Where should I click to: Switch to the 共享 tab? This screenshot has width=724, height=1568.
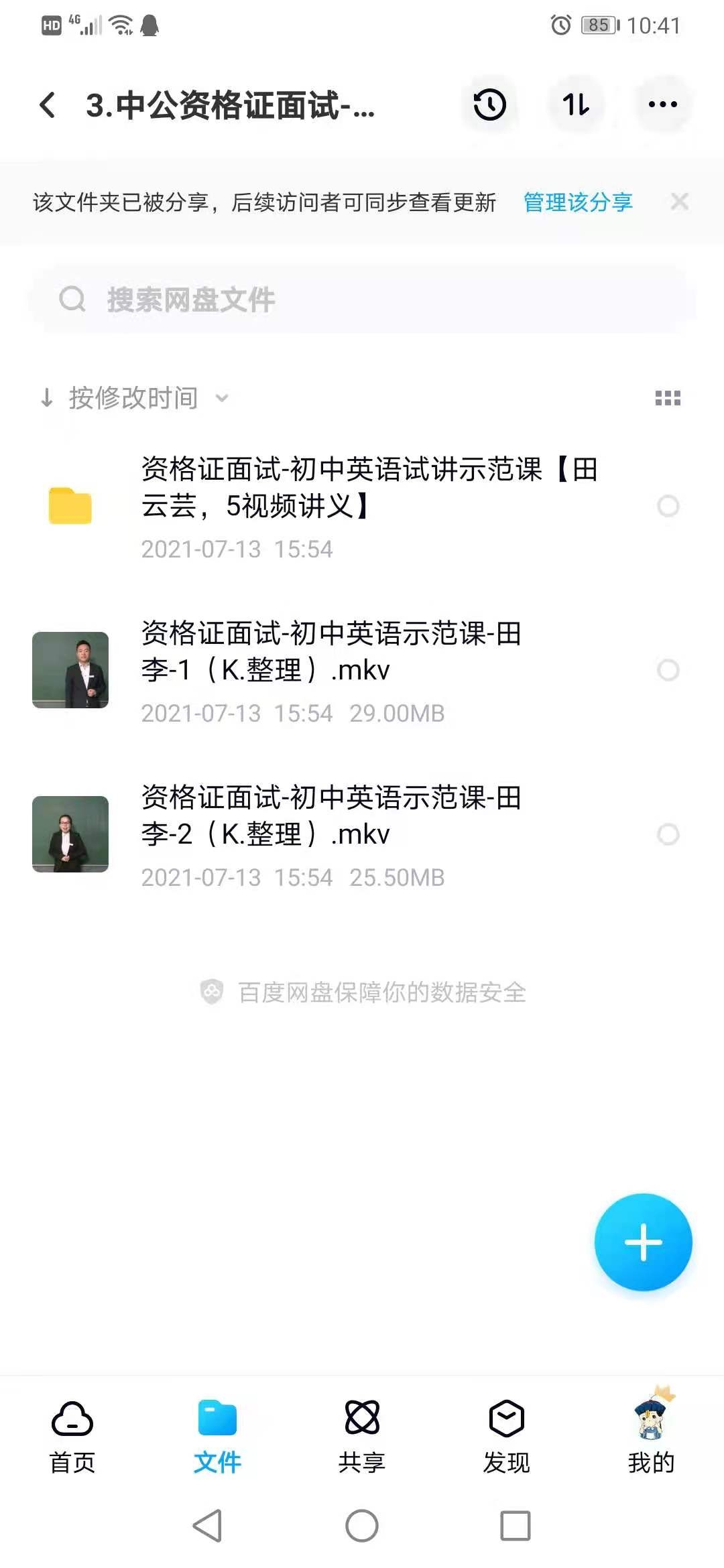click(x=362, y=1436)
